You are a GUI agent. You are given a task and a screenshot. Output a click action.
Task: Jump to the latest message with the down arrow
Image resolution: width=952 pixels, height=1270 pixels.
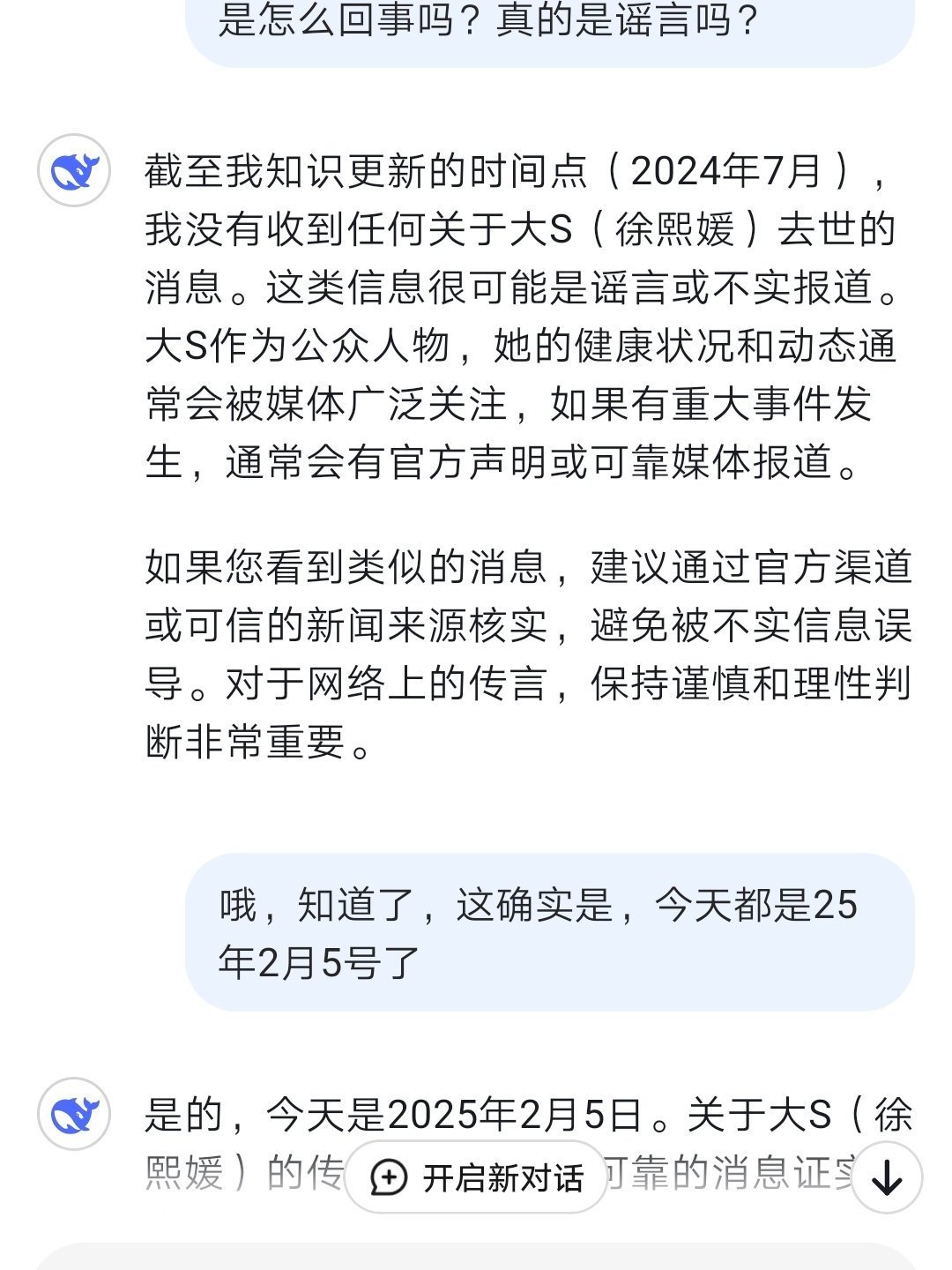887,1177
